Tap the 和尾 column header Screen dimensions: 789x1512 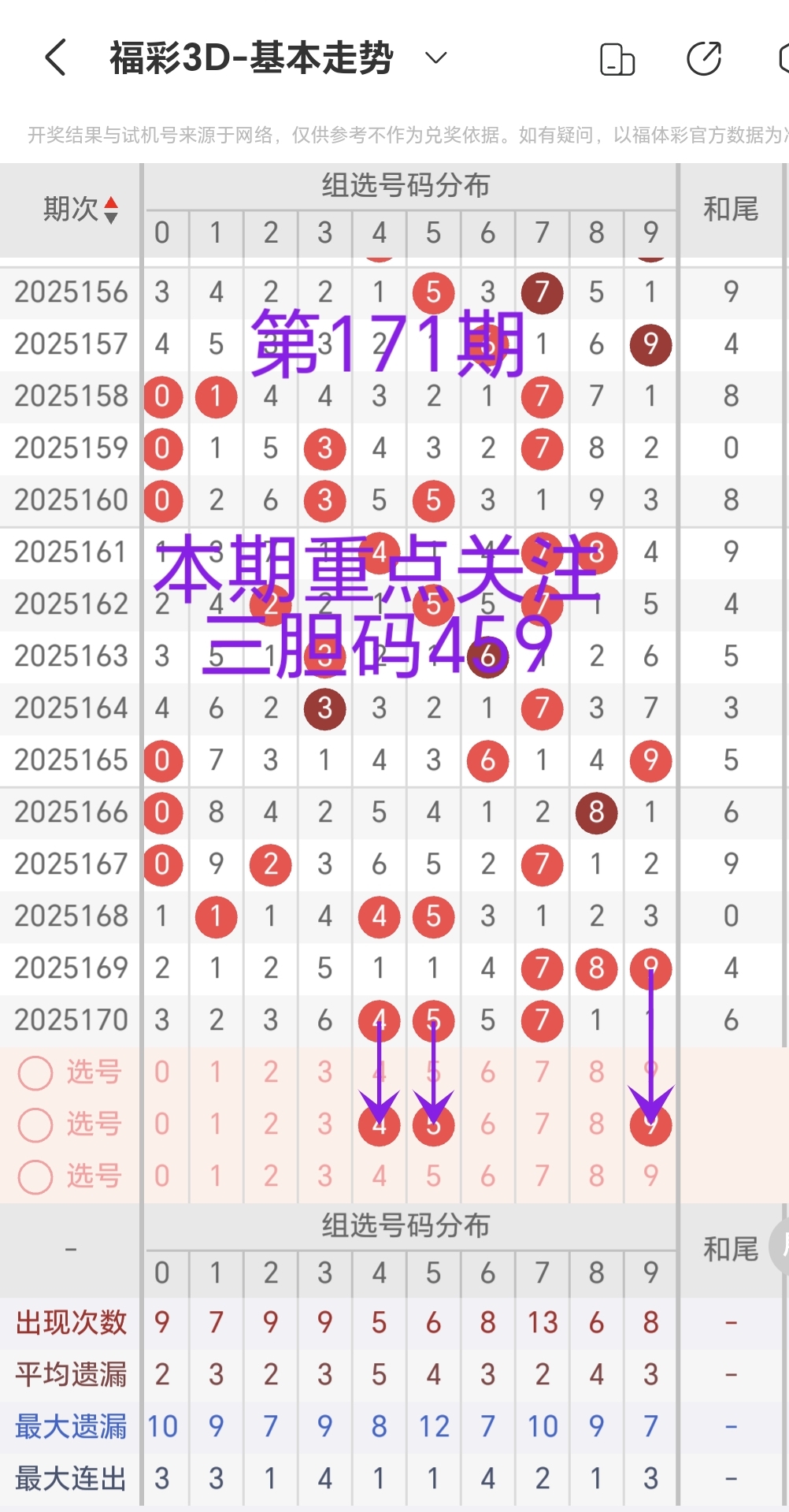[732, 210]
